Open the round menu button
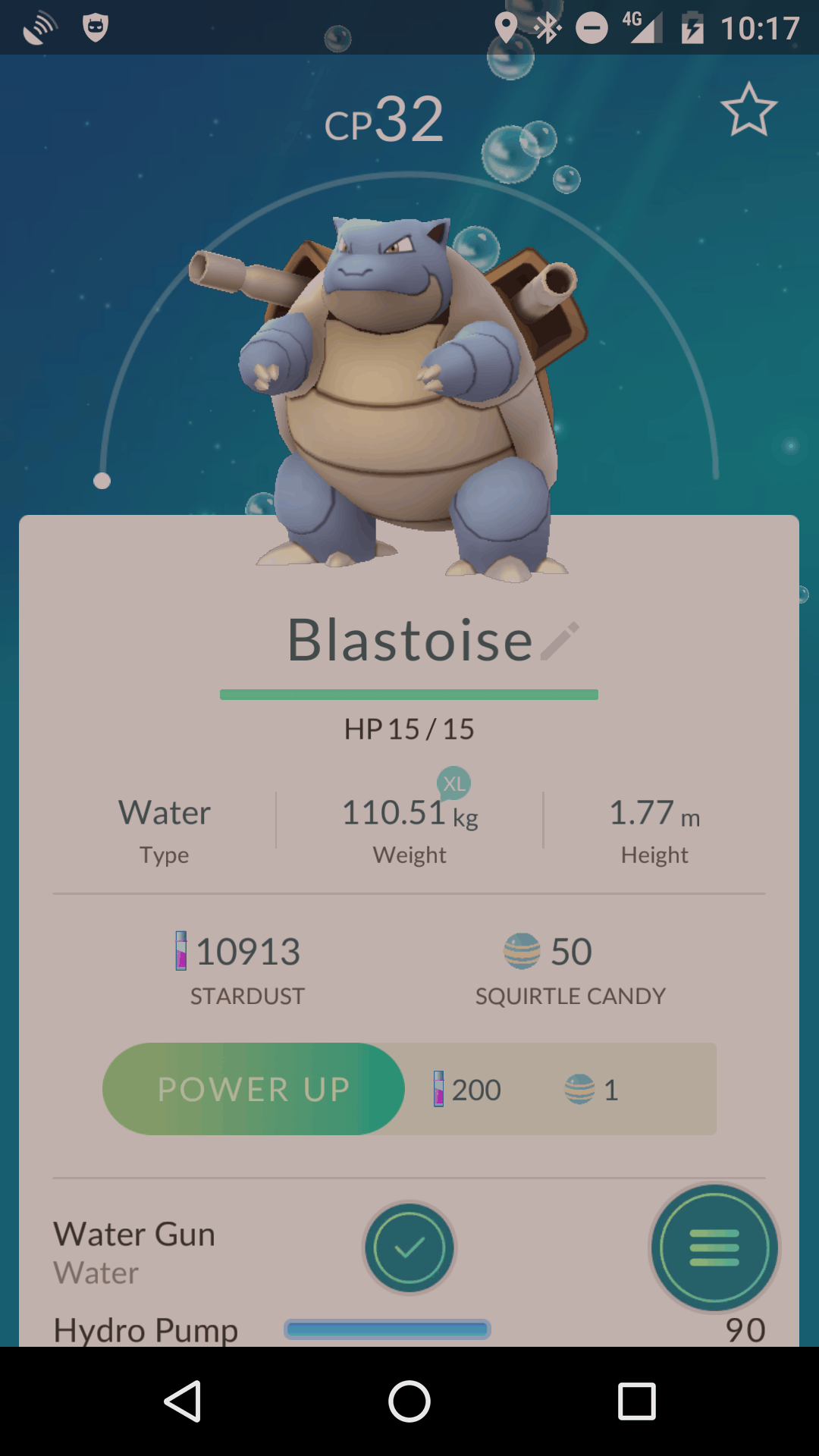Image resolution: width=819 pixels, height=1456 pixels. point(714,1247)
